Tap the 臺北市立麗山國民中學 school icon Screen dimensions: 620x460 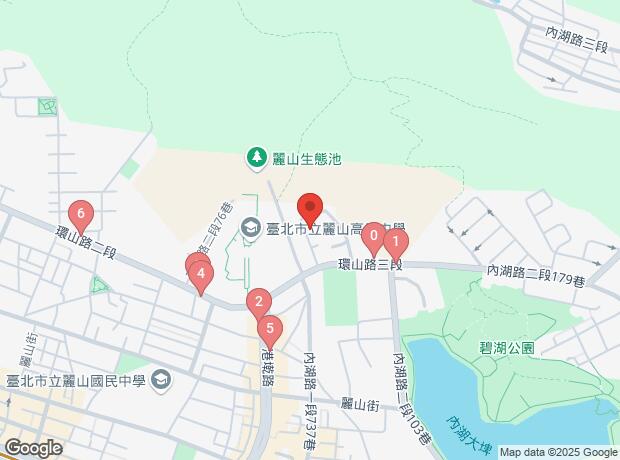point(163,380)
